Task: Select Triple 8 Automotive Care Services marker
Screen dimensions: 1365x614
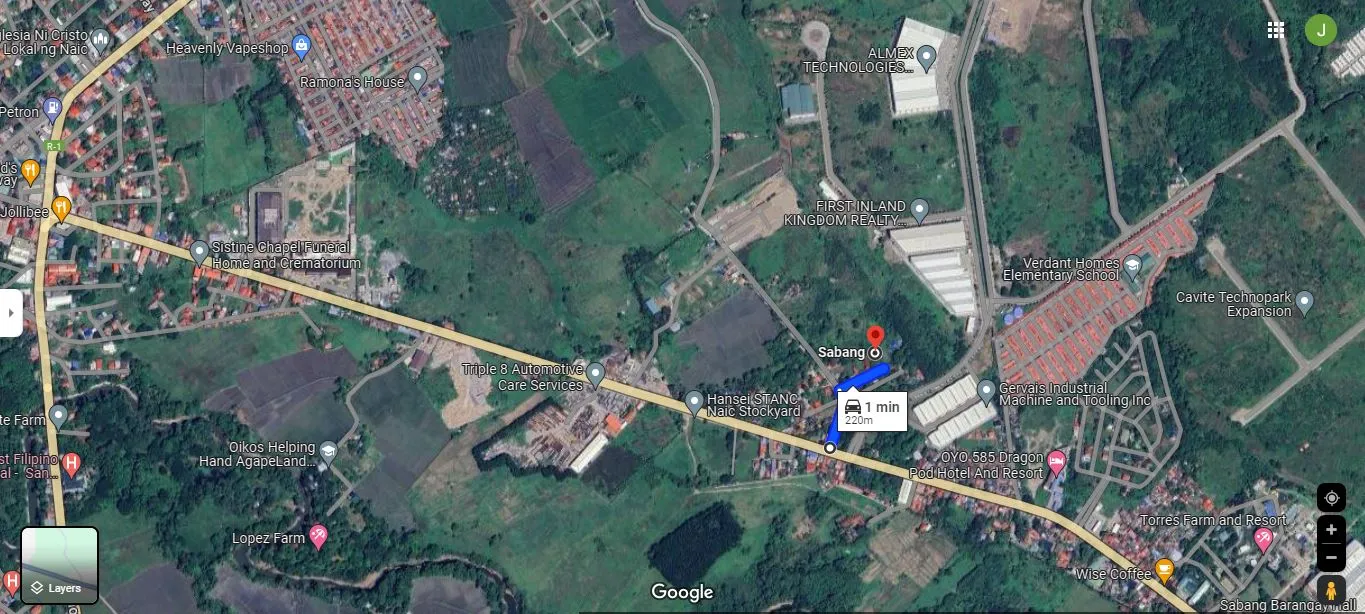Action: (x=595, y=375)
